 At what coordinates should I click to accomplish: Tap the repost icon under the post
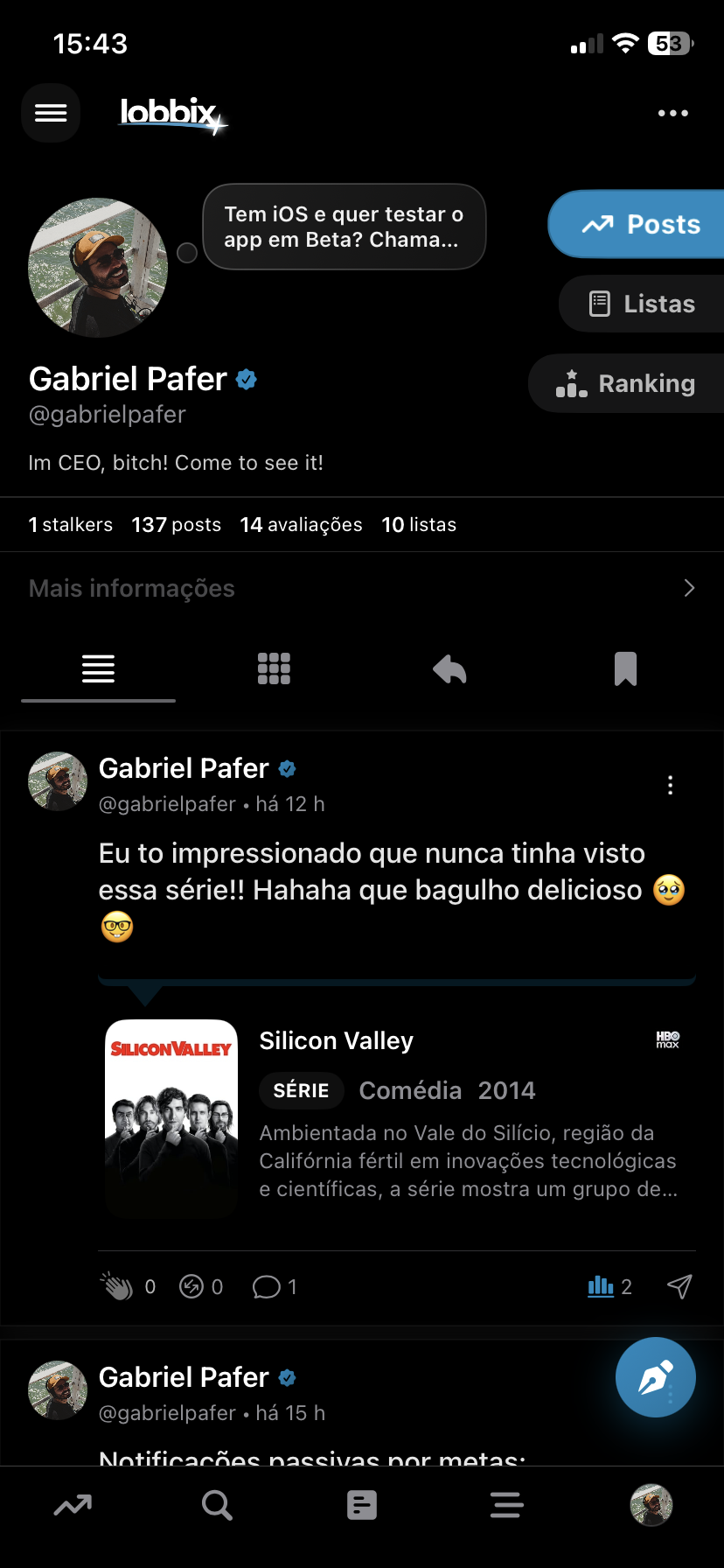point(191,1286)
